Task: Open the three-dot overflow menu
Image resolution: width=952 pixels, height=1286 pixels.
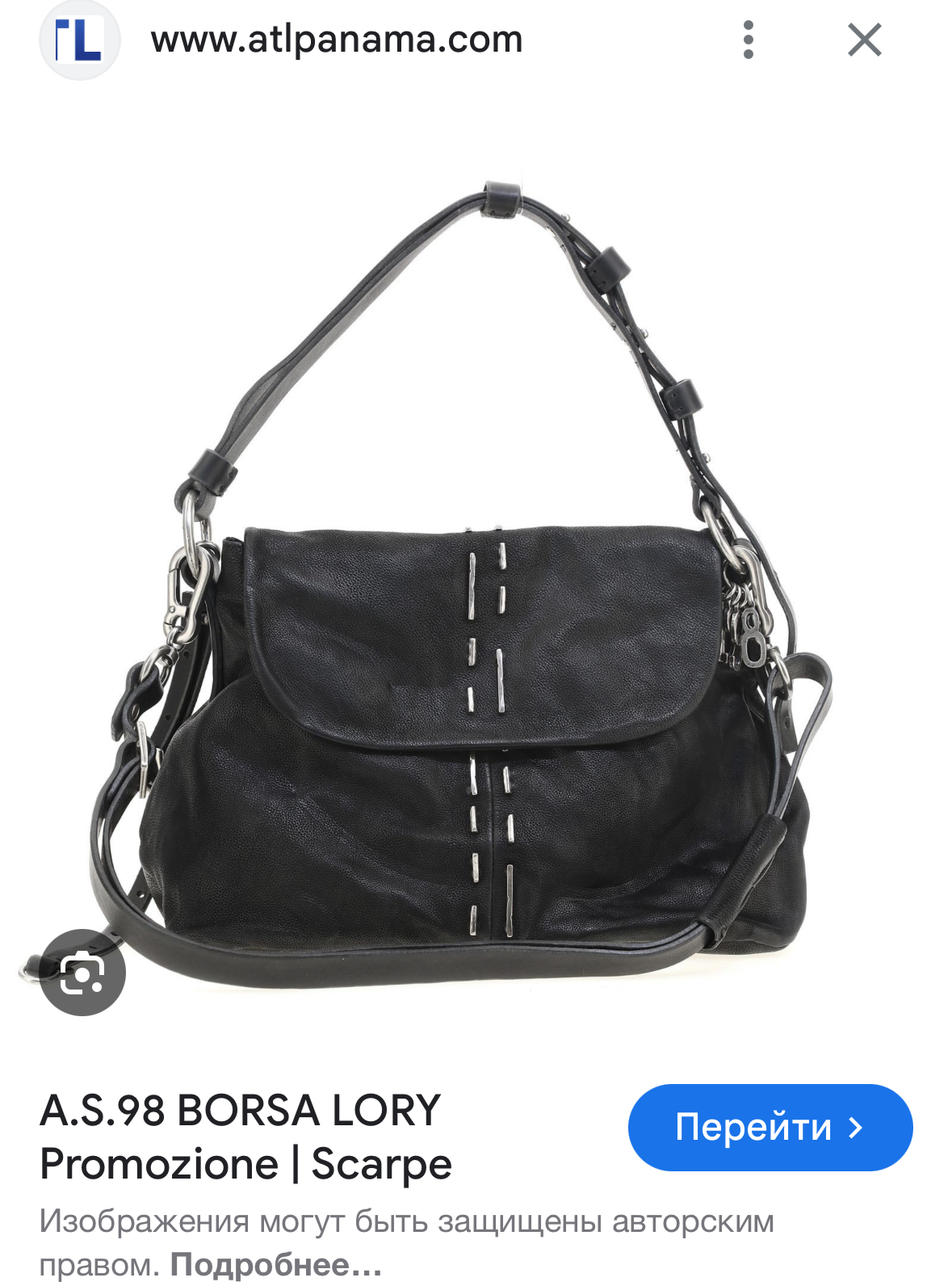Action: (x=749, y=40)
